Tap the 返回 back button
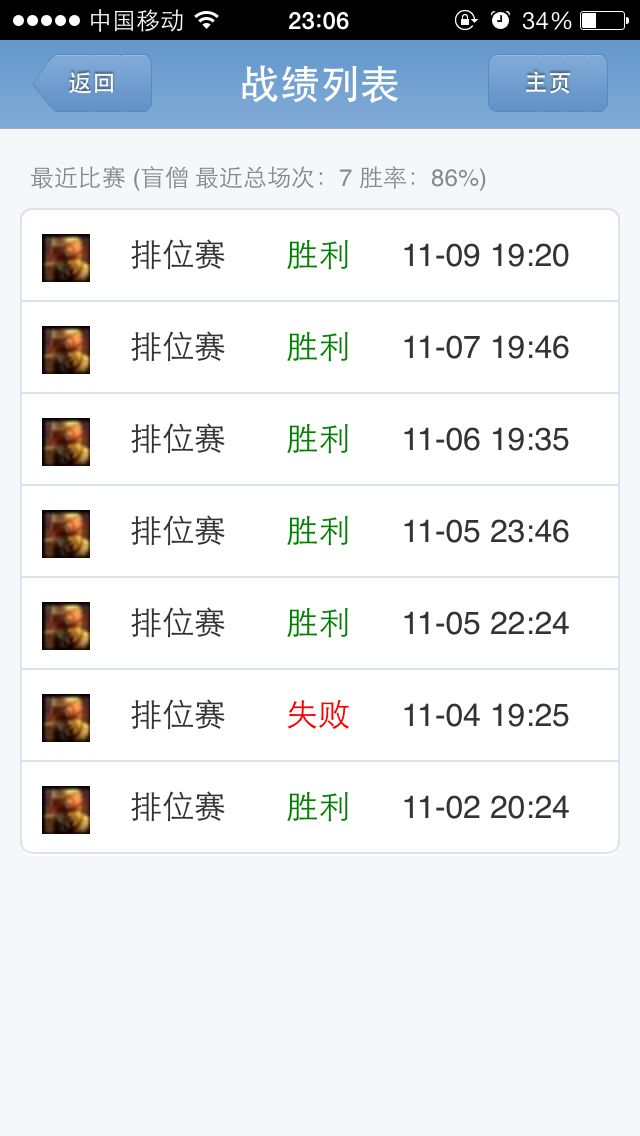This screenshot has width=640, height=1136. pyautogui.click(x=92, y=83)
